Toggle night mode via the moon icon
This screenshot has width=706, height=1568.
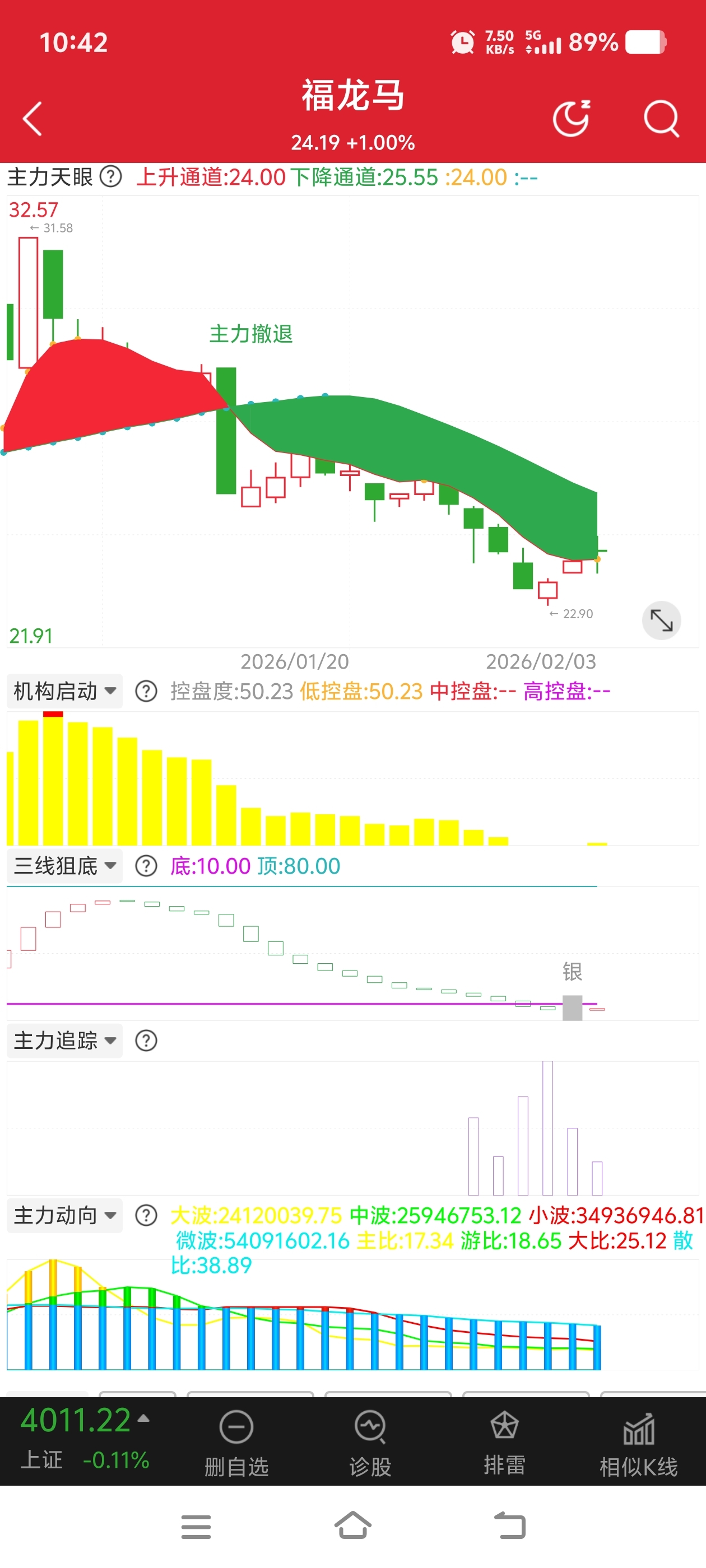coord(572,118)
